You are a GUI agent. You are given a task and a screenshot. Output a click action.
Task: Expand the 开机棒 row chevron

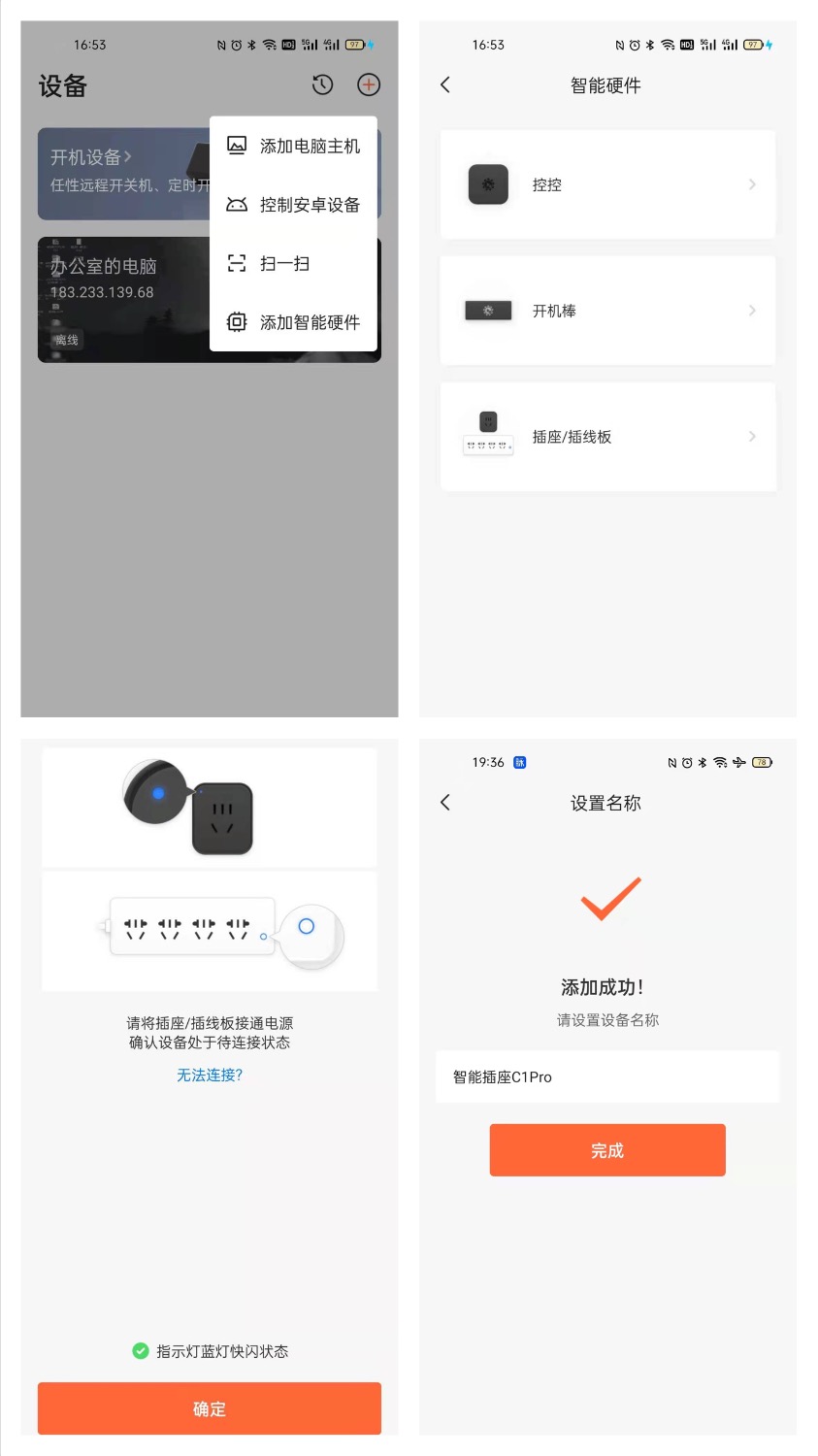752,310
